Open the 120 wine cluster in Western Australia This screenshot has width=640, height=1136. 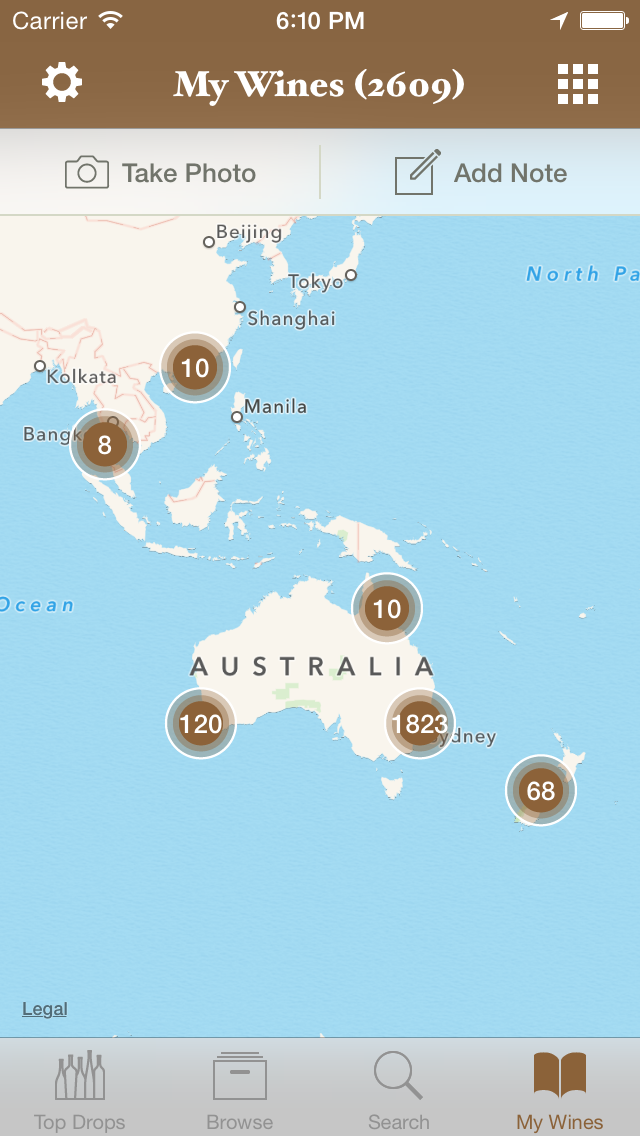point(201,724)
